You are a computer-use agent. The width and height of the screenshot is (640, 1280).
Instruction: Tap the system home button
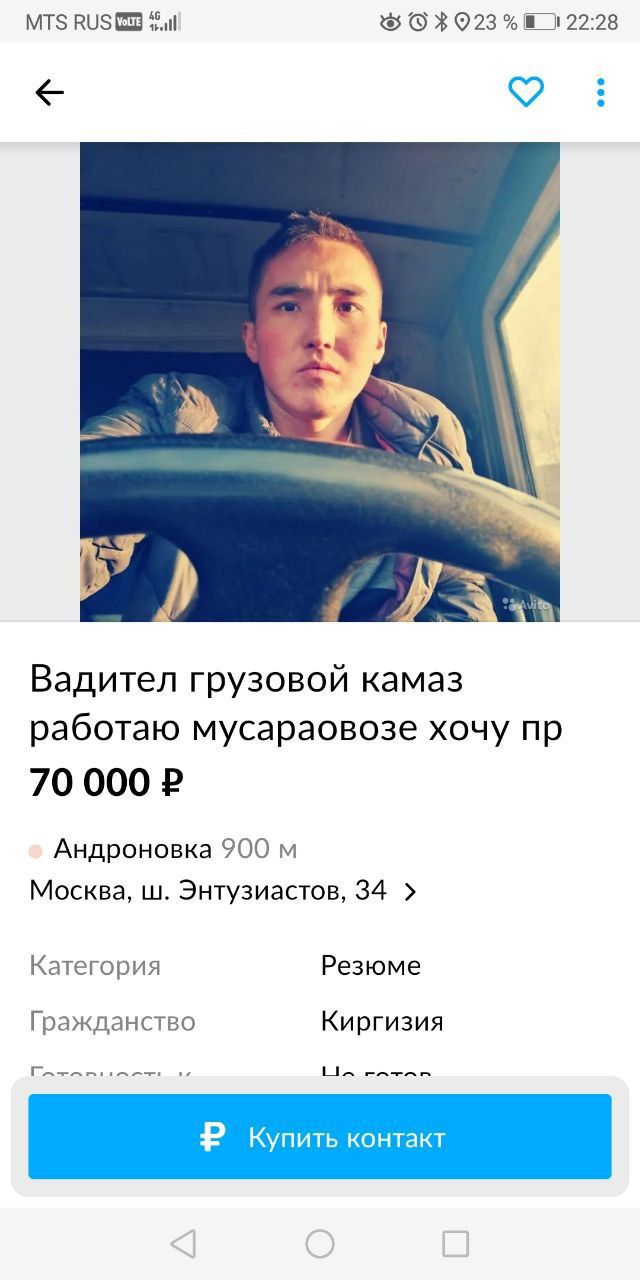pos(320,1243)
